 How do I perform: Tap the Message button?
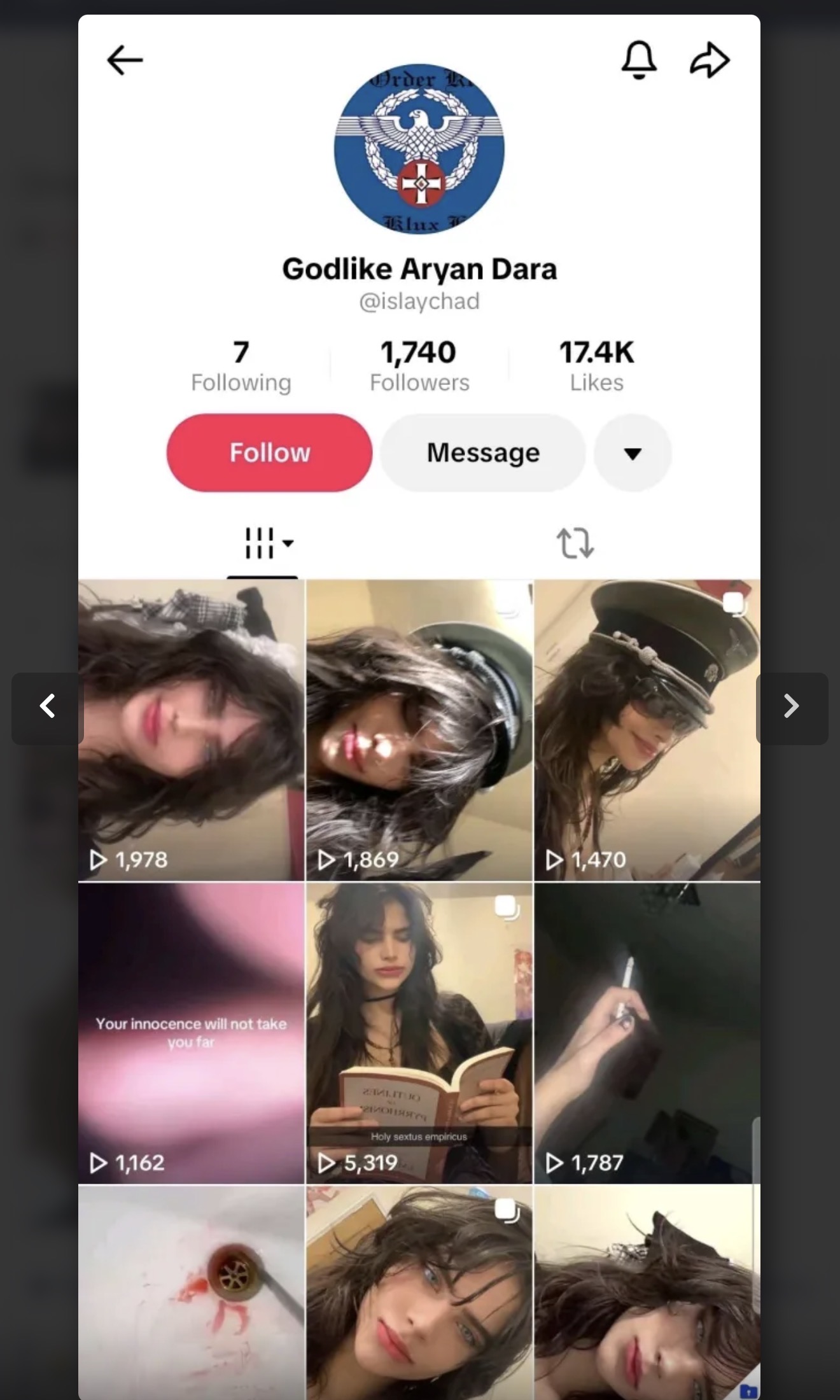coord(483,452)
